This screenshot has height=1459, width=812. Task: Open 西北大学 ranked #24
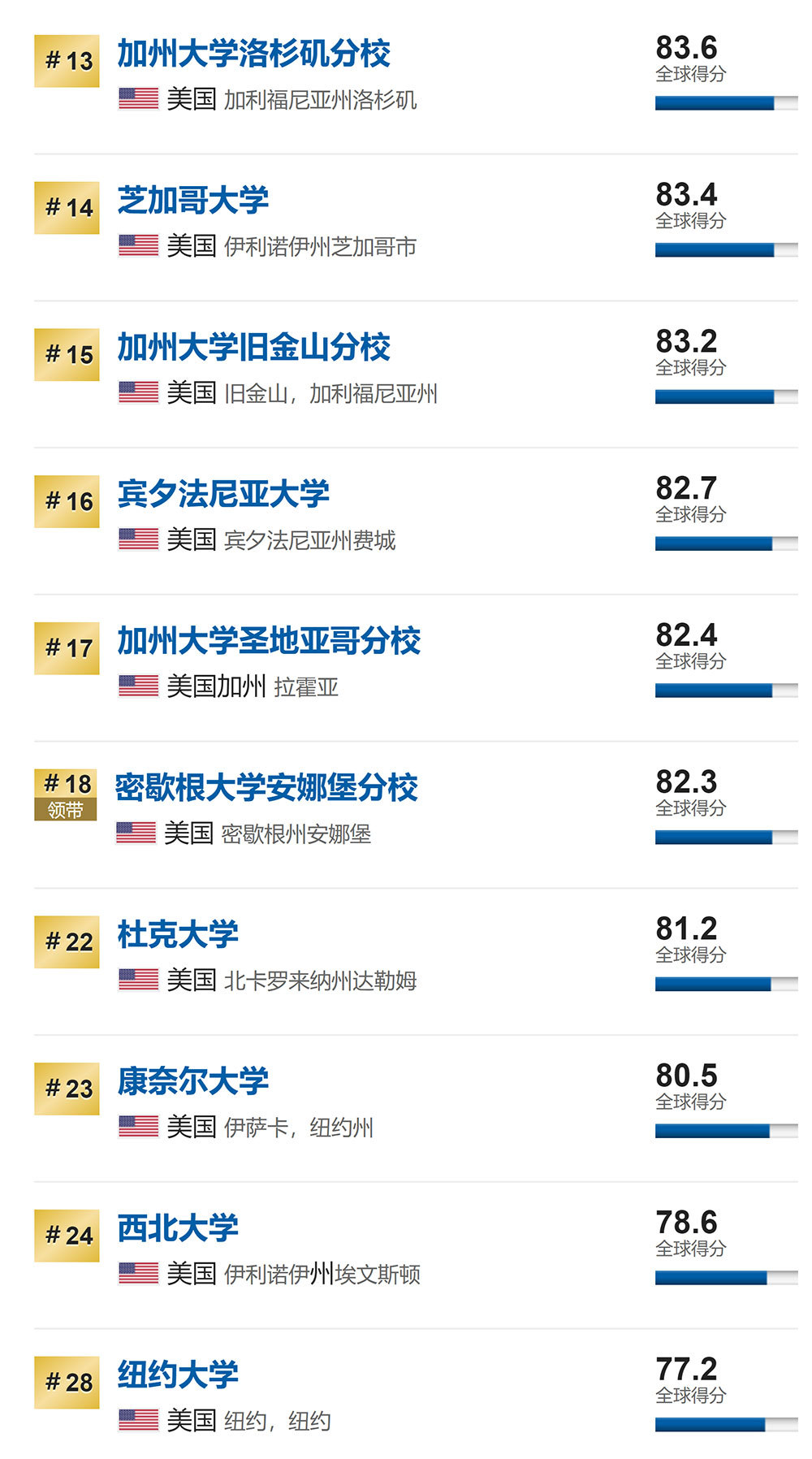[x=178, y=1228]
